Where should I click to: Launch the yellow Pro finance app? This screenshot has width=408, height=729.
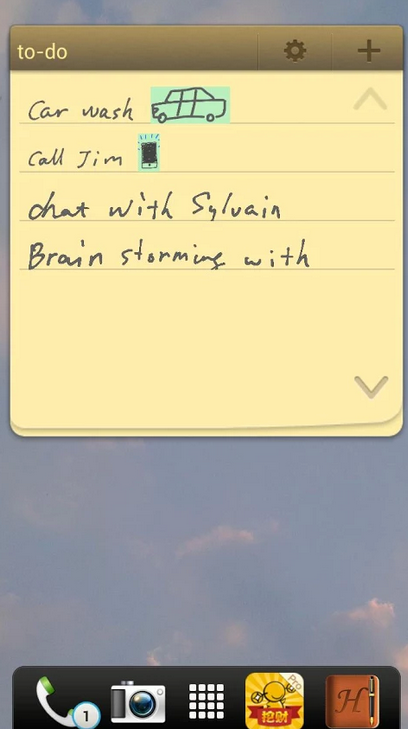(x=274, y=701)
